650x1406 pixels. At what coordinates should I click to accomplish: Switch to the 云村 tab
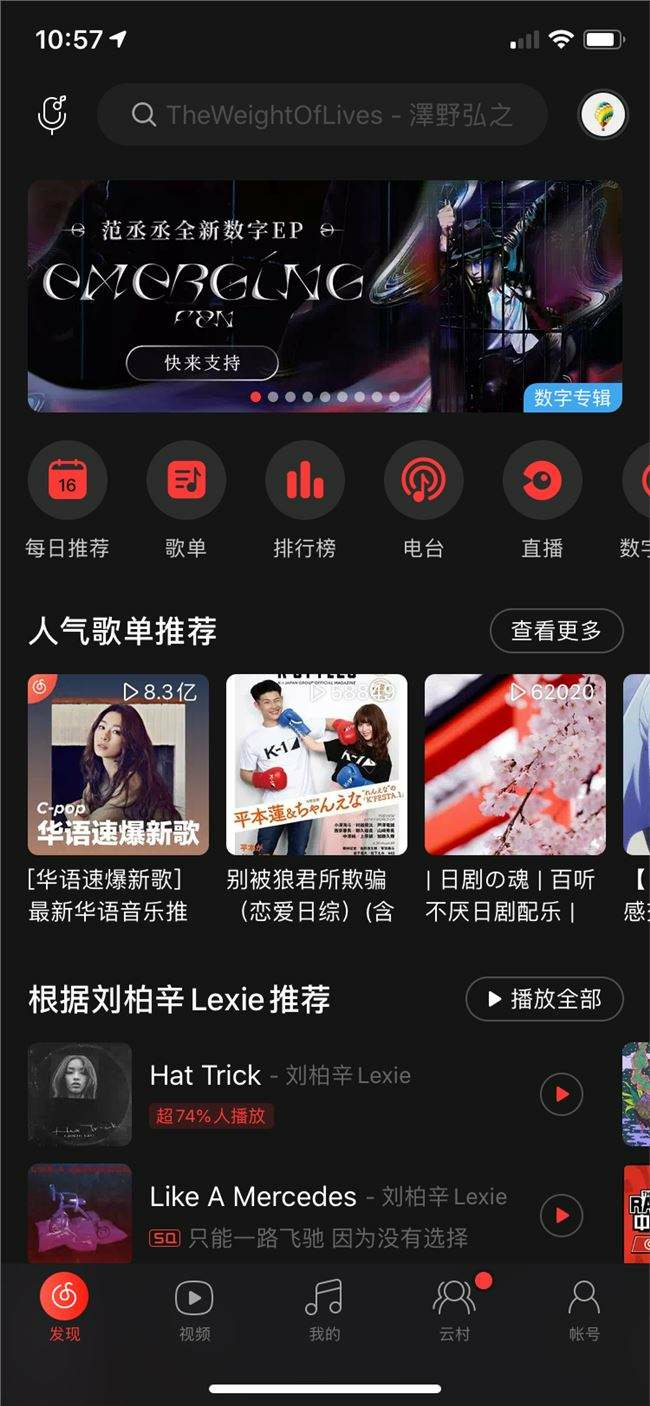454,1309
